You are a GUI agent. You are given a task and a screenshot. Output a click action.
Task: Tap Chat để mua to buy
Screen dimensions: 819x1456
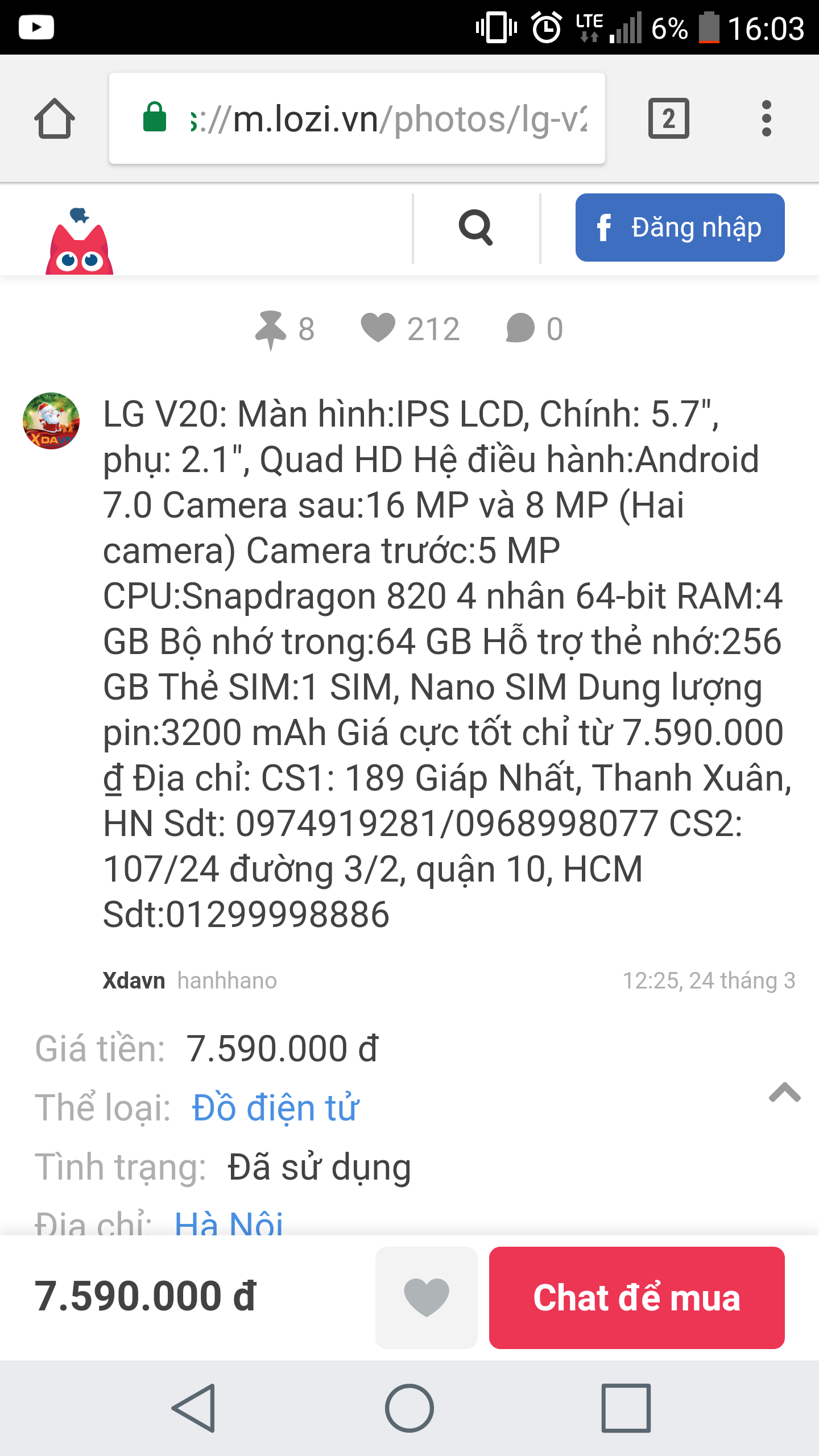click(636, 1297)
